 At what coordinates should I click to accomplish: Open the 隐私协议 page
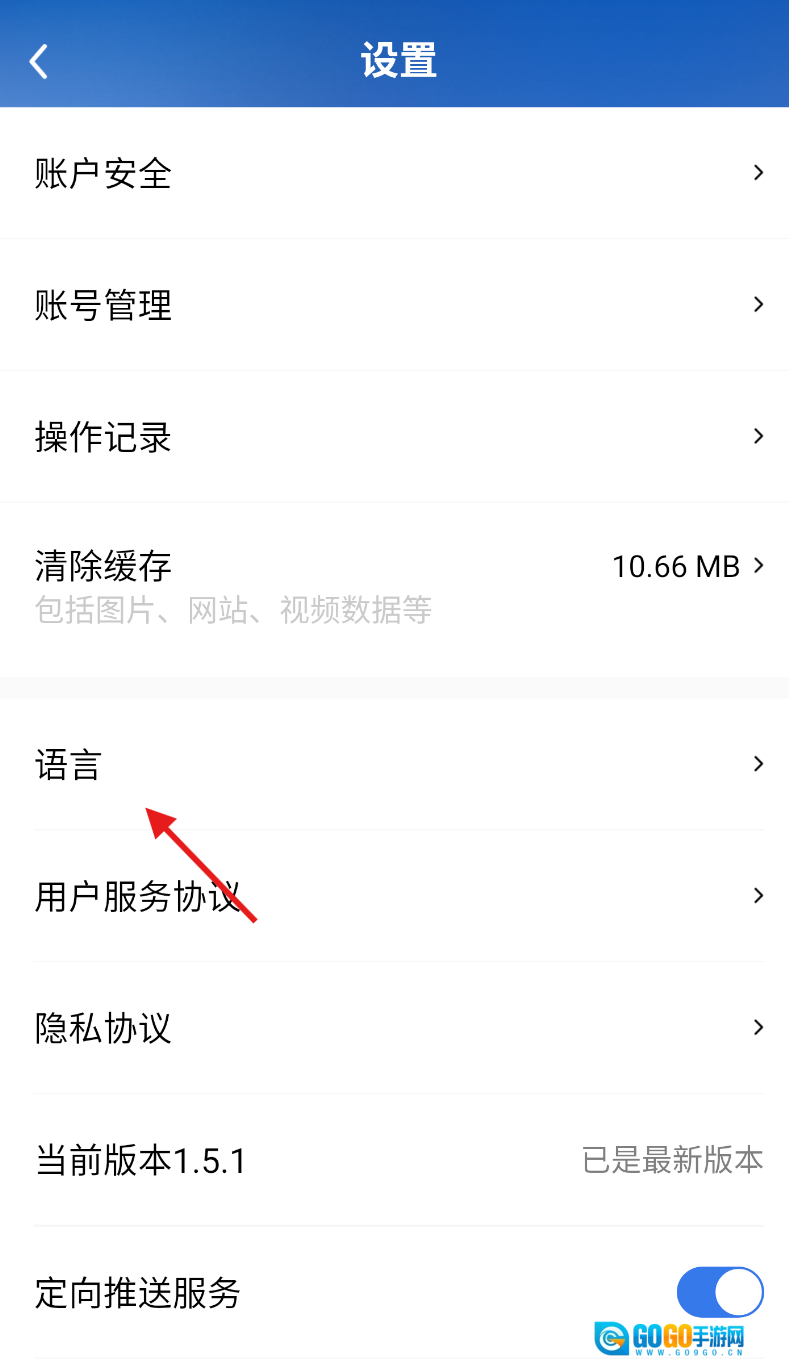[394, 1028]
